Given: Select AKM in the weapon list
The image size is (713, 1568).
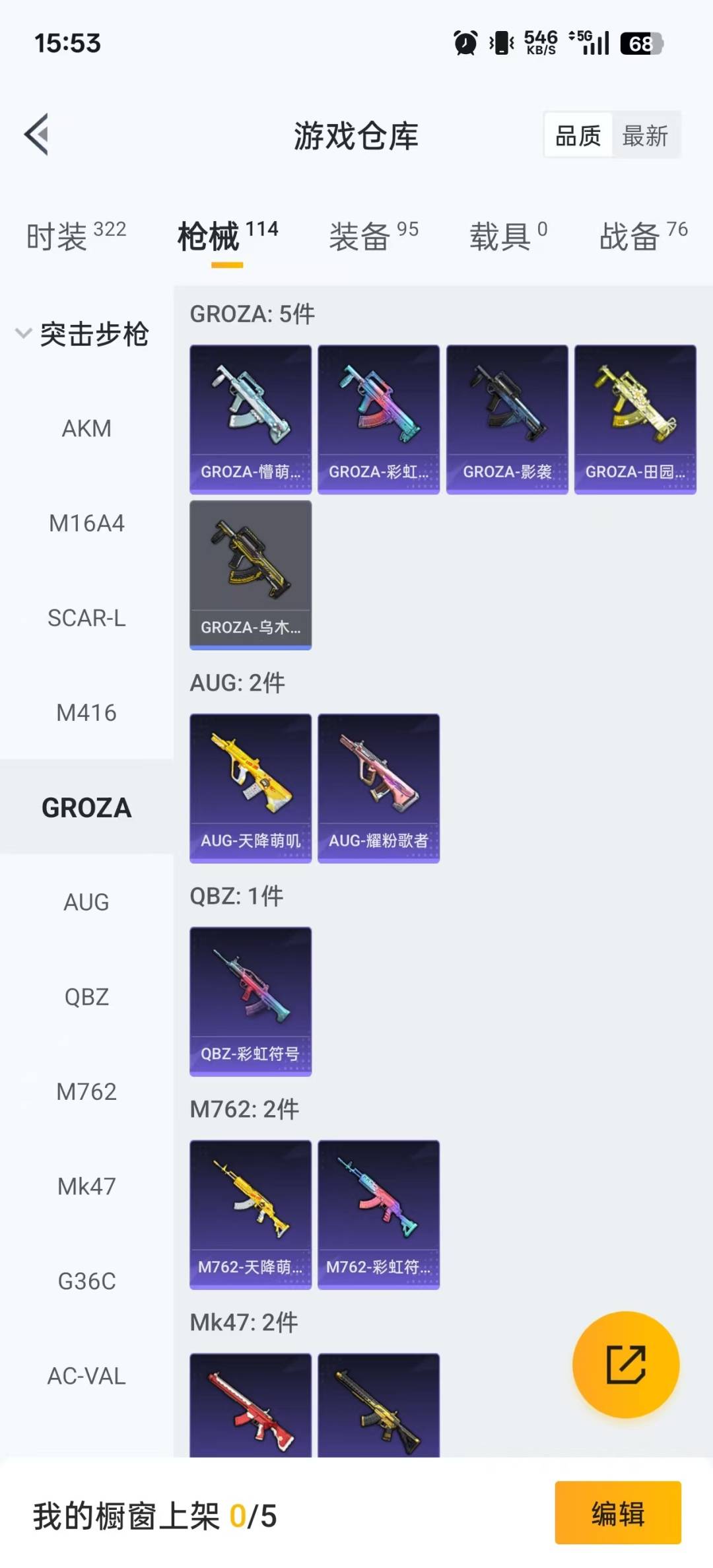Looking at the screenshot, I should point(86,428).
